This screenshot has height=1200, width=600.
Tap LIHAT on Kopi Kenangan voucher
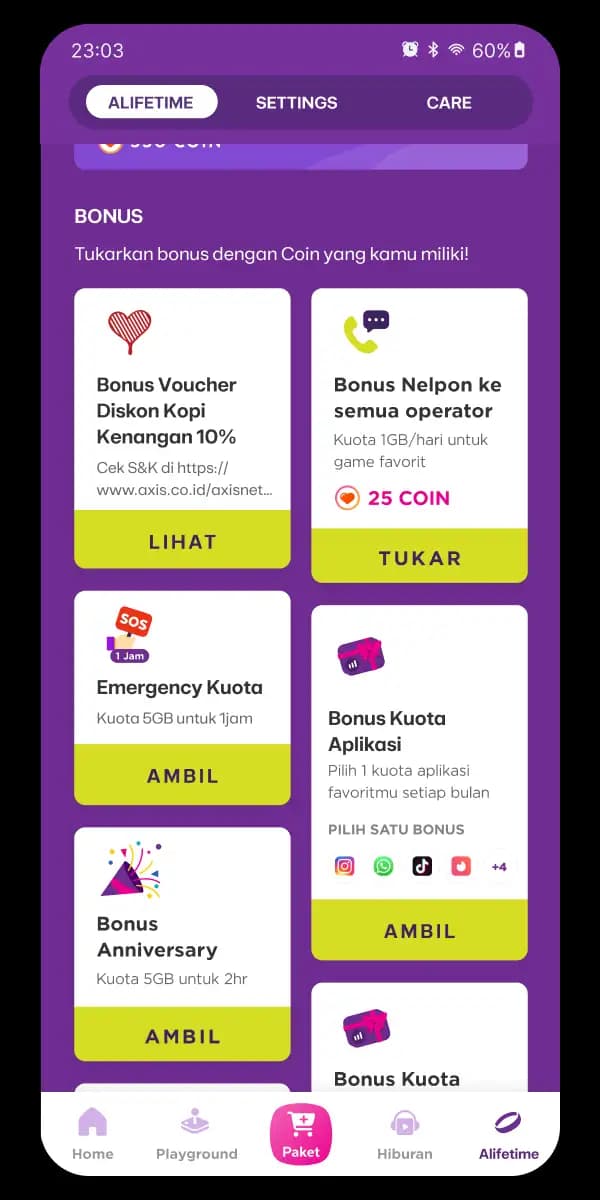click(182, 541)
